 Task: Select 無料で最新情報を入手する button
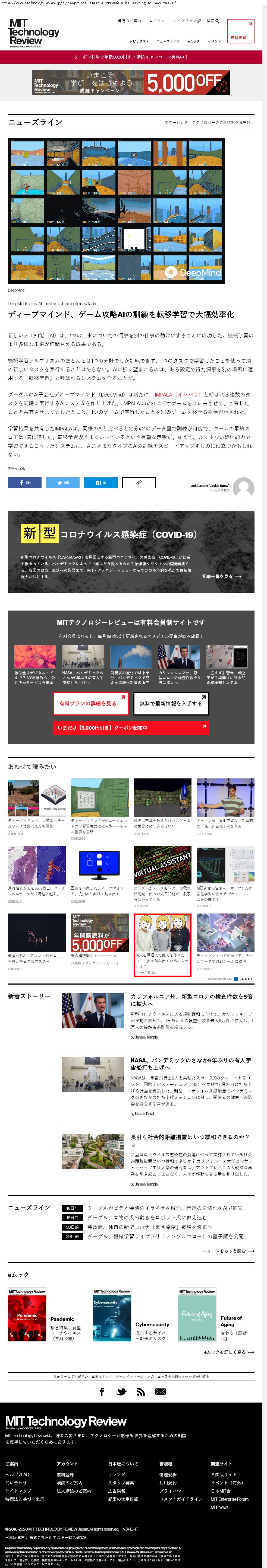point(170,703)
